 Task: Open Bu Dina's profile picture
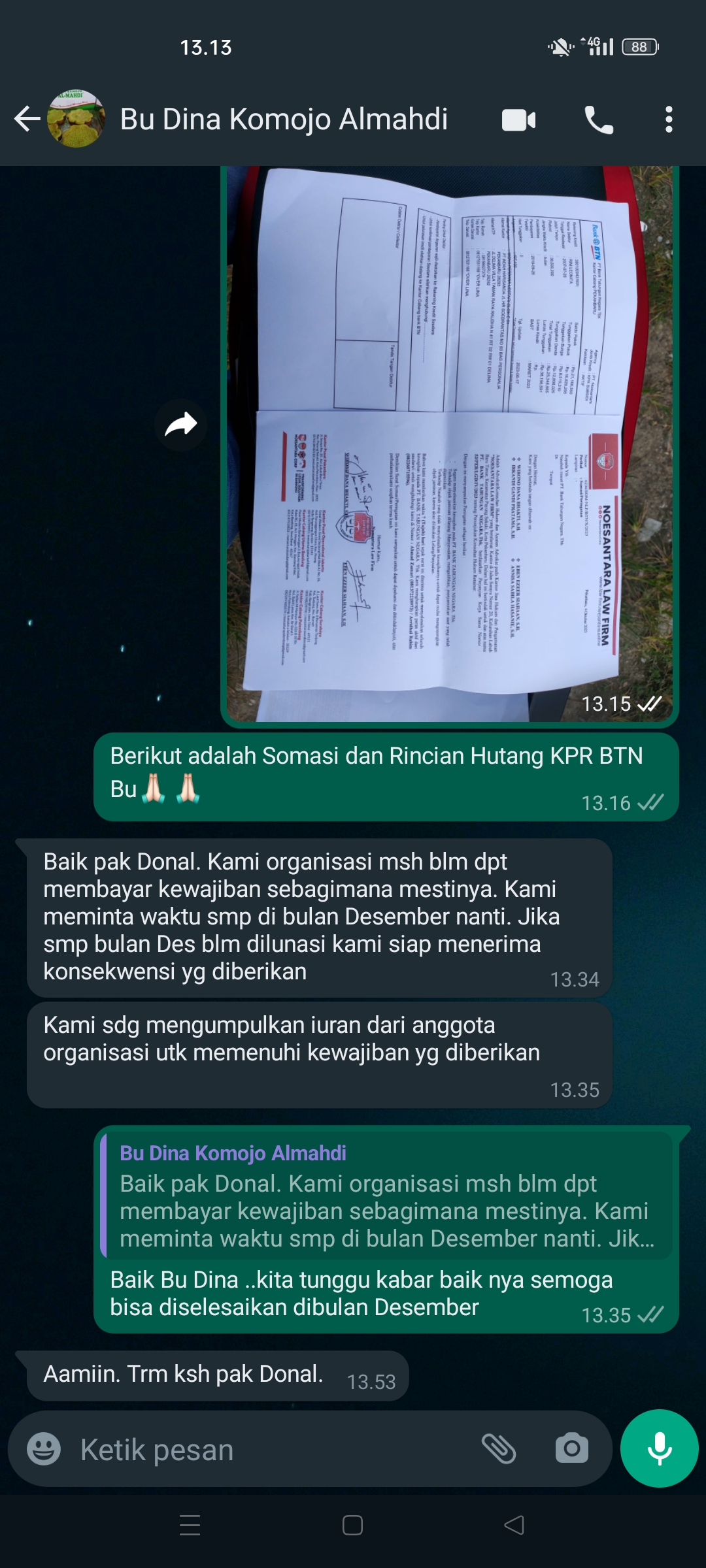pos(78,118)
